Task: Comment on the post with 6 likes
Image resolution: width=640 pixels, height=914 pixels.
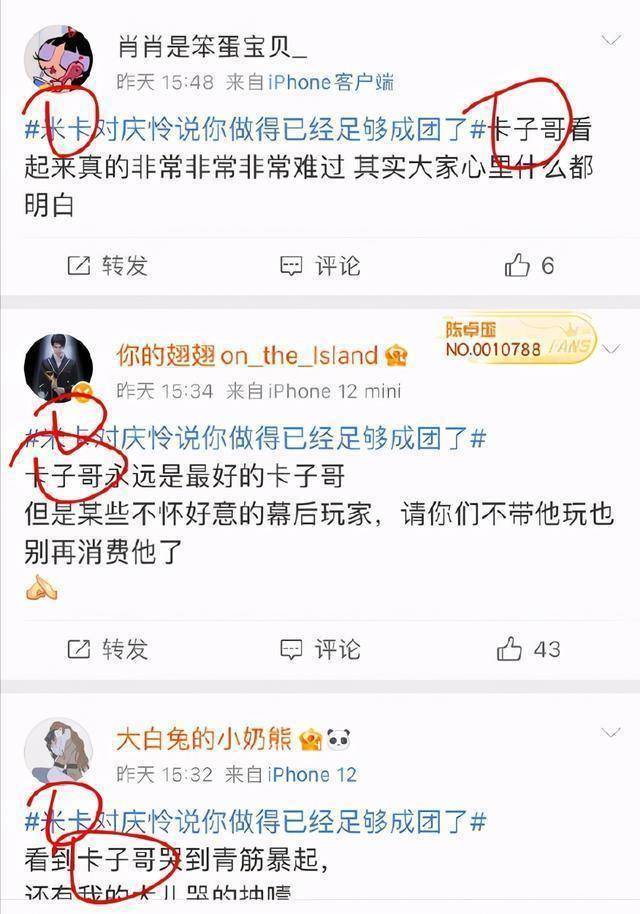Action: click(319, 265)
